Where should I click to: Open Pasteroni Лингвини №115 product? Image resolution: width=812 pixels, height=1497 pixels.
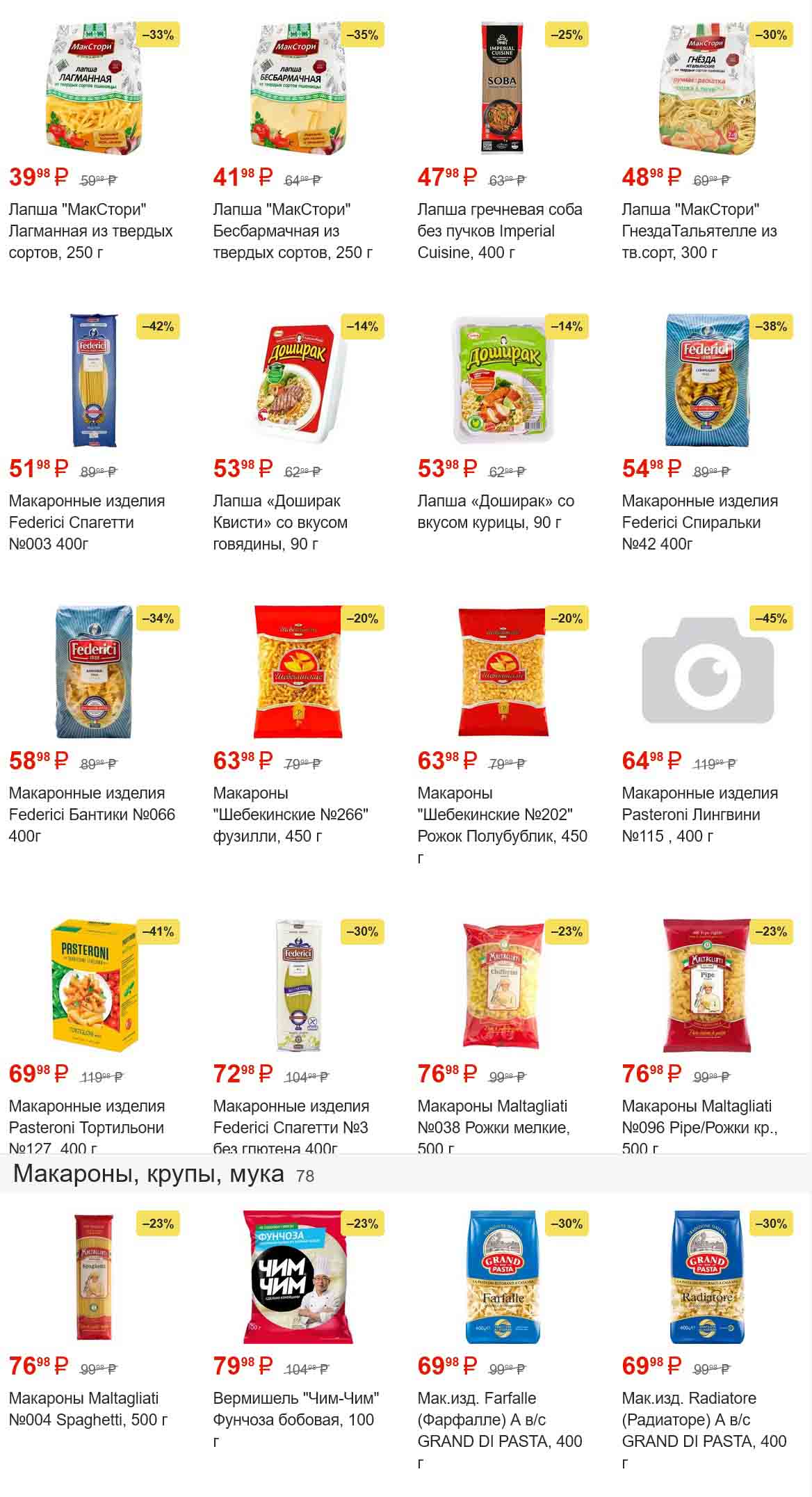[706, 672]
